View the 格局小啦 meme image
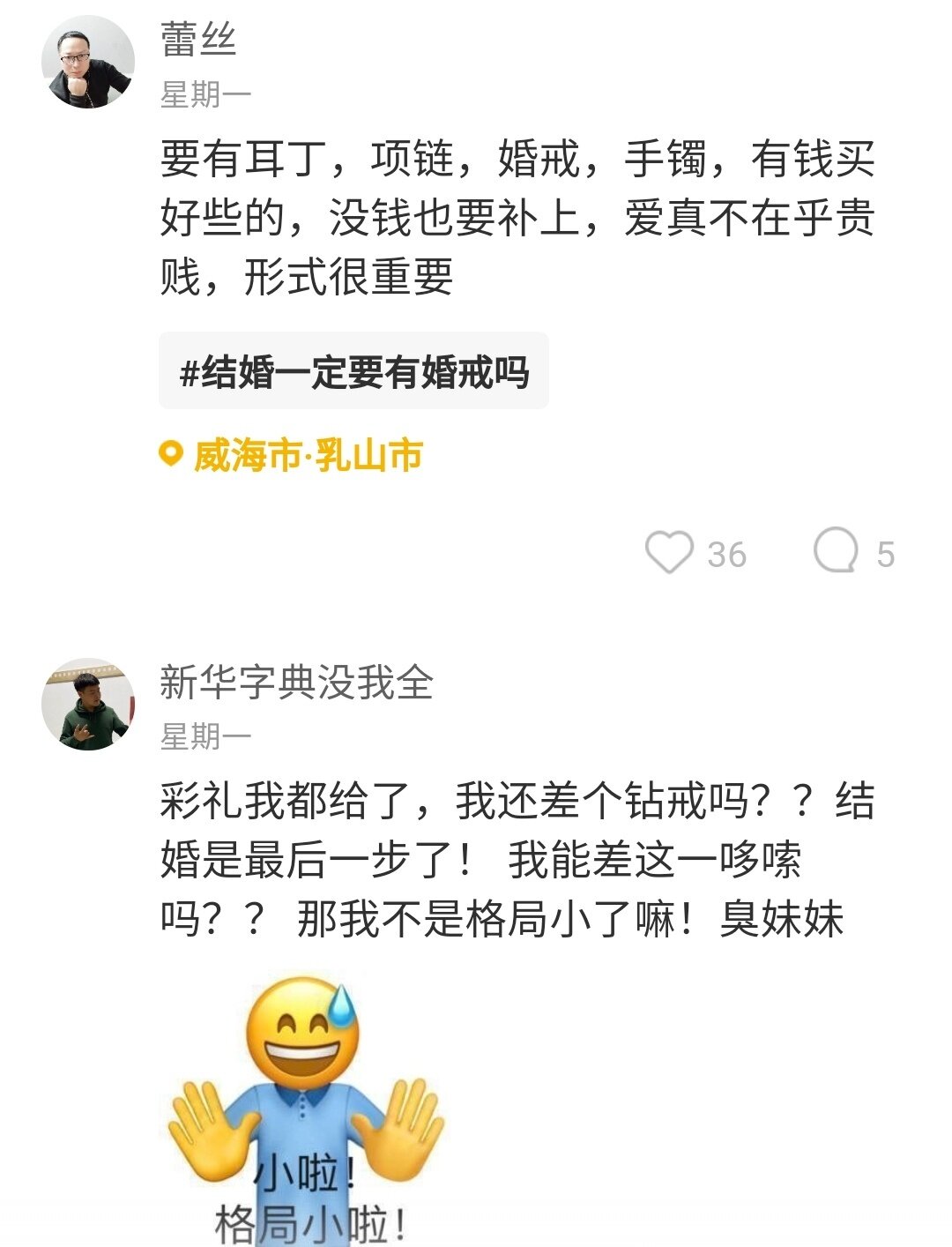The height and width of the screenshot is (1247, 952). (306, 1111)
